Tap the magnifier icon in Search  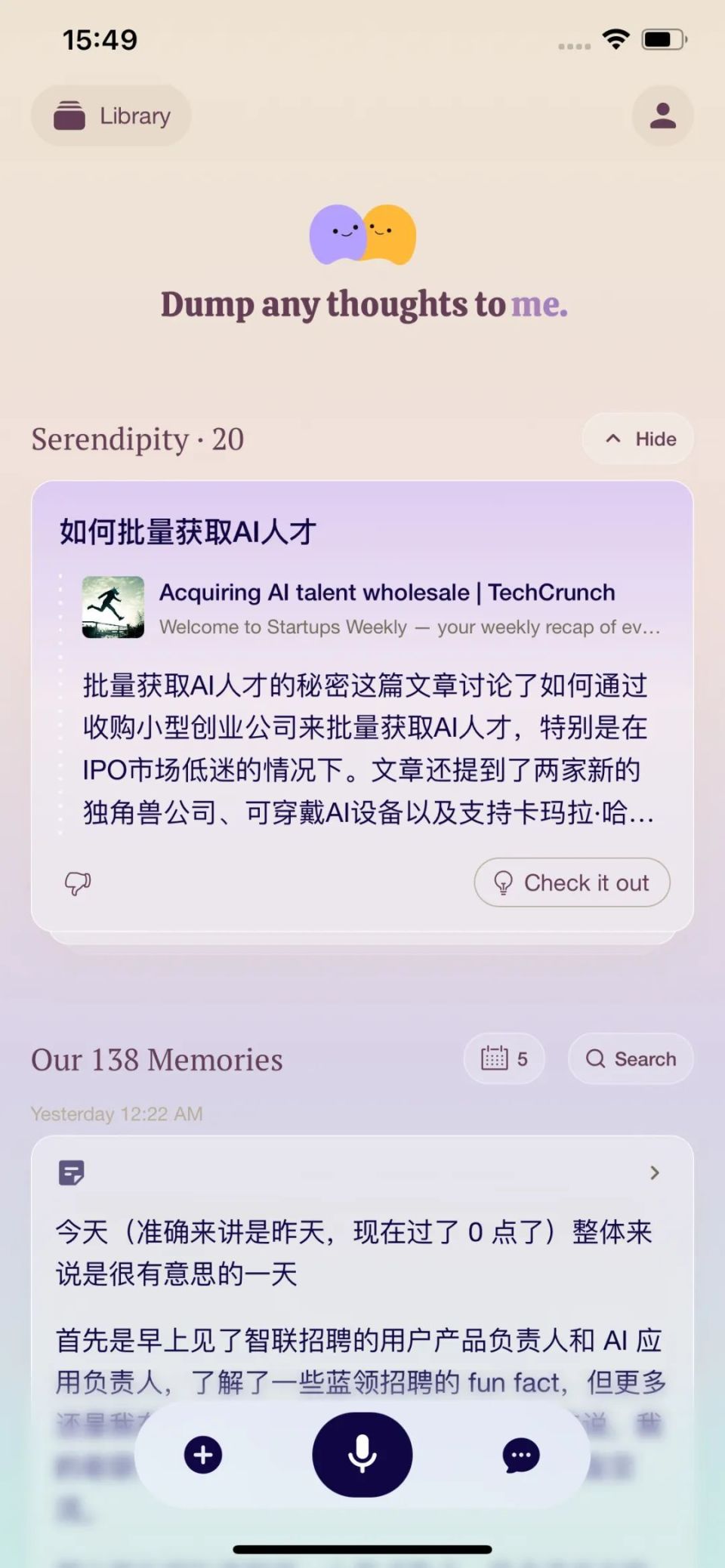[x=596, y=1059]
